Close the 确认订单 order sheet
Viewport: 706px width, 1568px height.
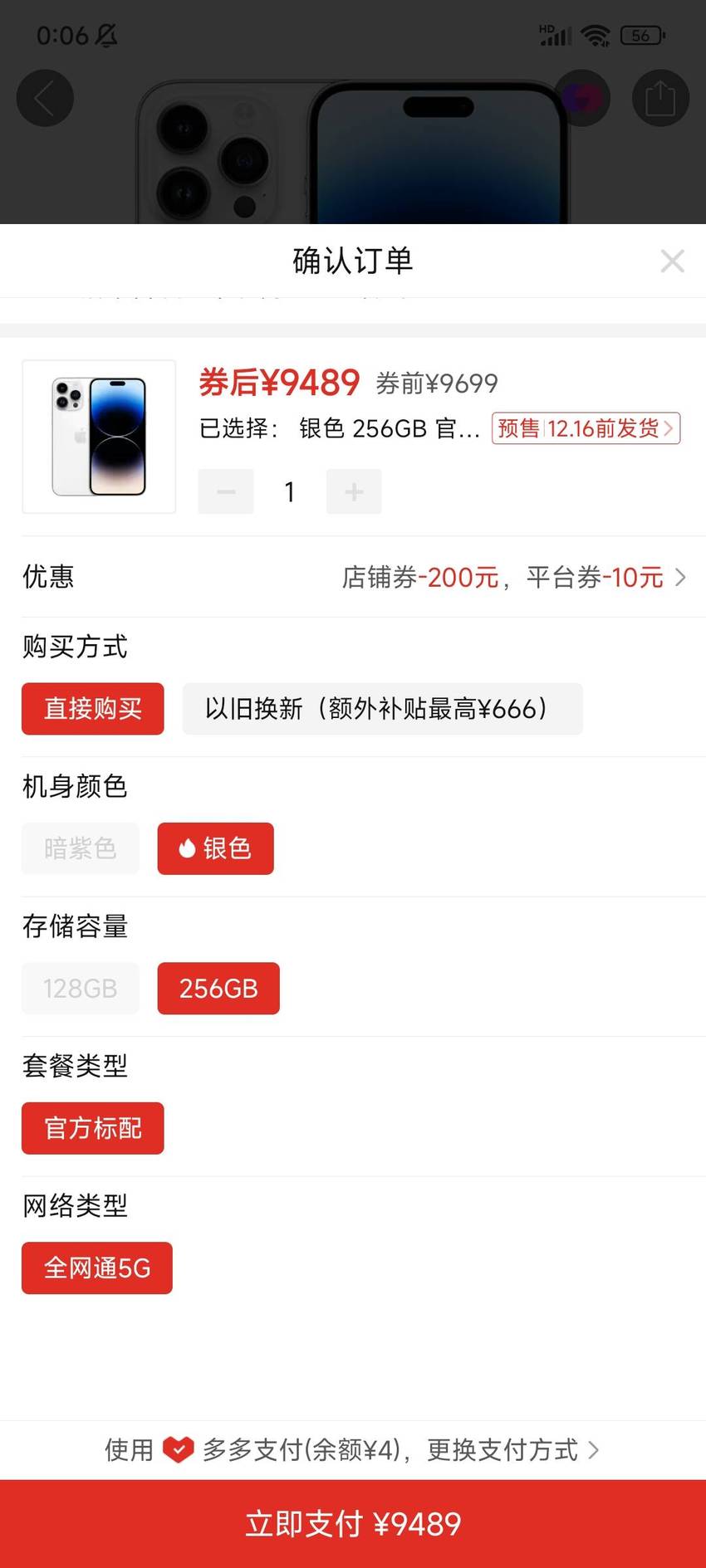pos(672,261)
